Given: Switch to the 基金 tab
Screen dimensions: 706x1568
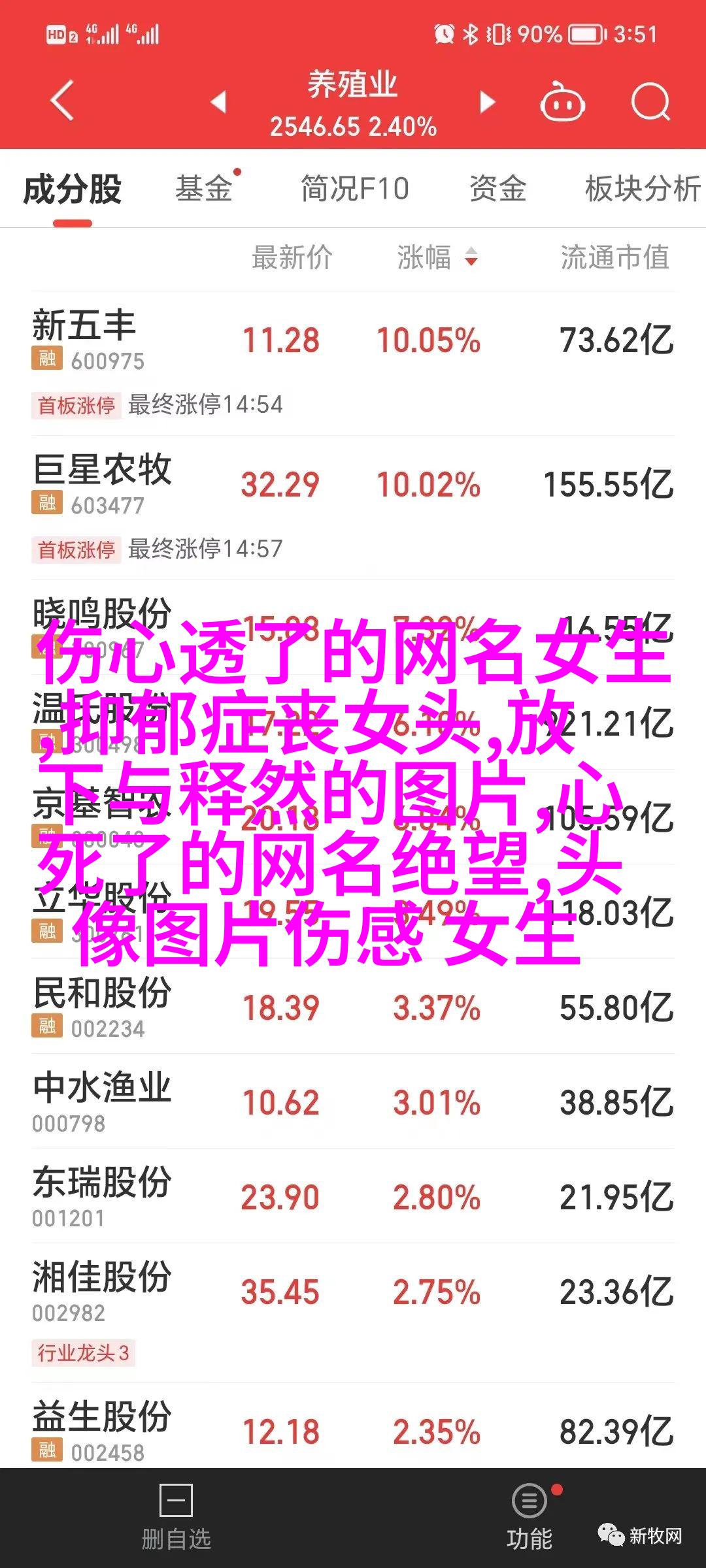Looking at the screenshot, I should click(x=204, y=189).
